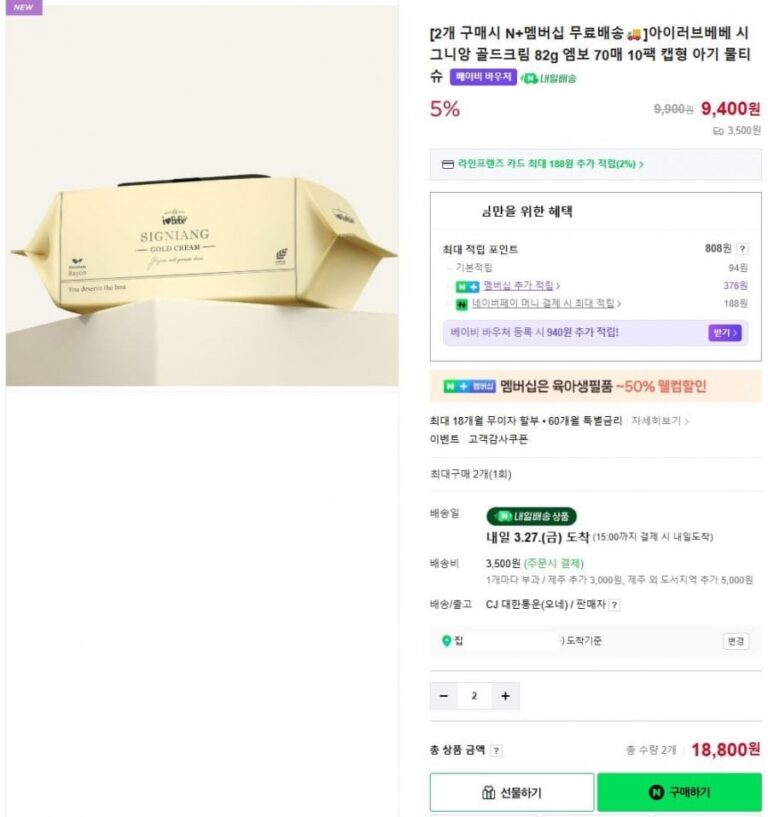Tap the green 구매하기 buy button
768x817 pixels.
point(679,793)
